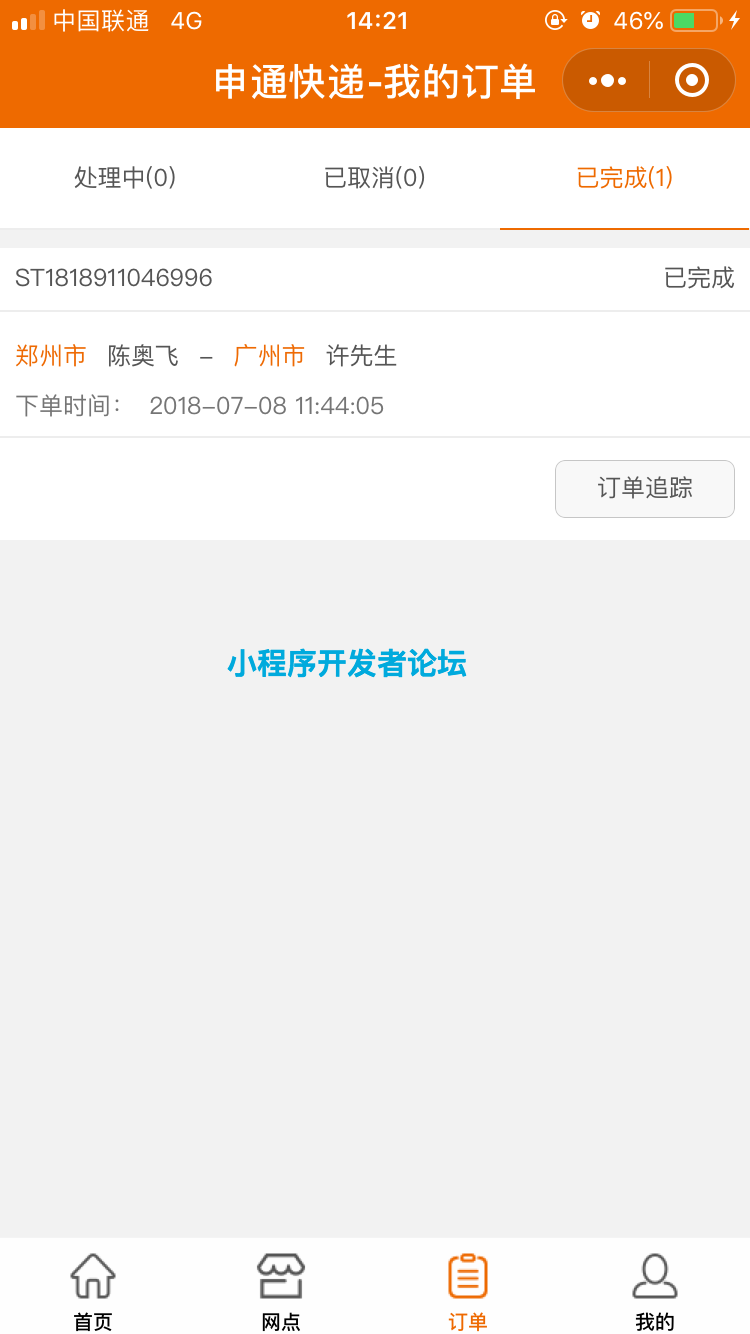
Task: Tap the 订单追踪 button
Action: click(645, 488)
